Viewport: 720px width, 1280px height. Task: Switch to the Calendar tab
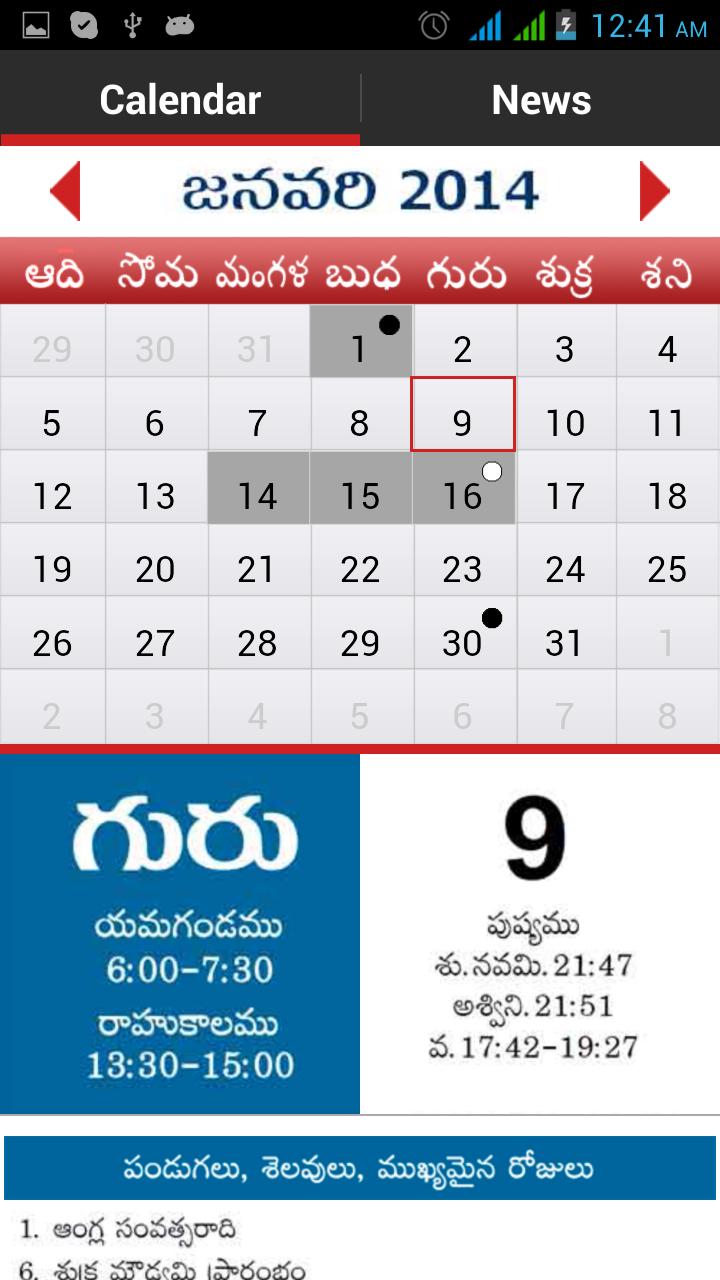[x=179, y=98]
